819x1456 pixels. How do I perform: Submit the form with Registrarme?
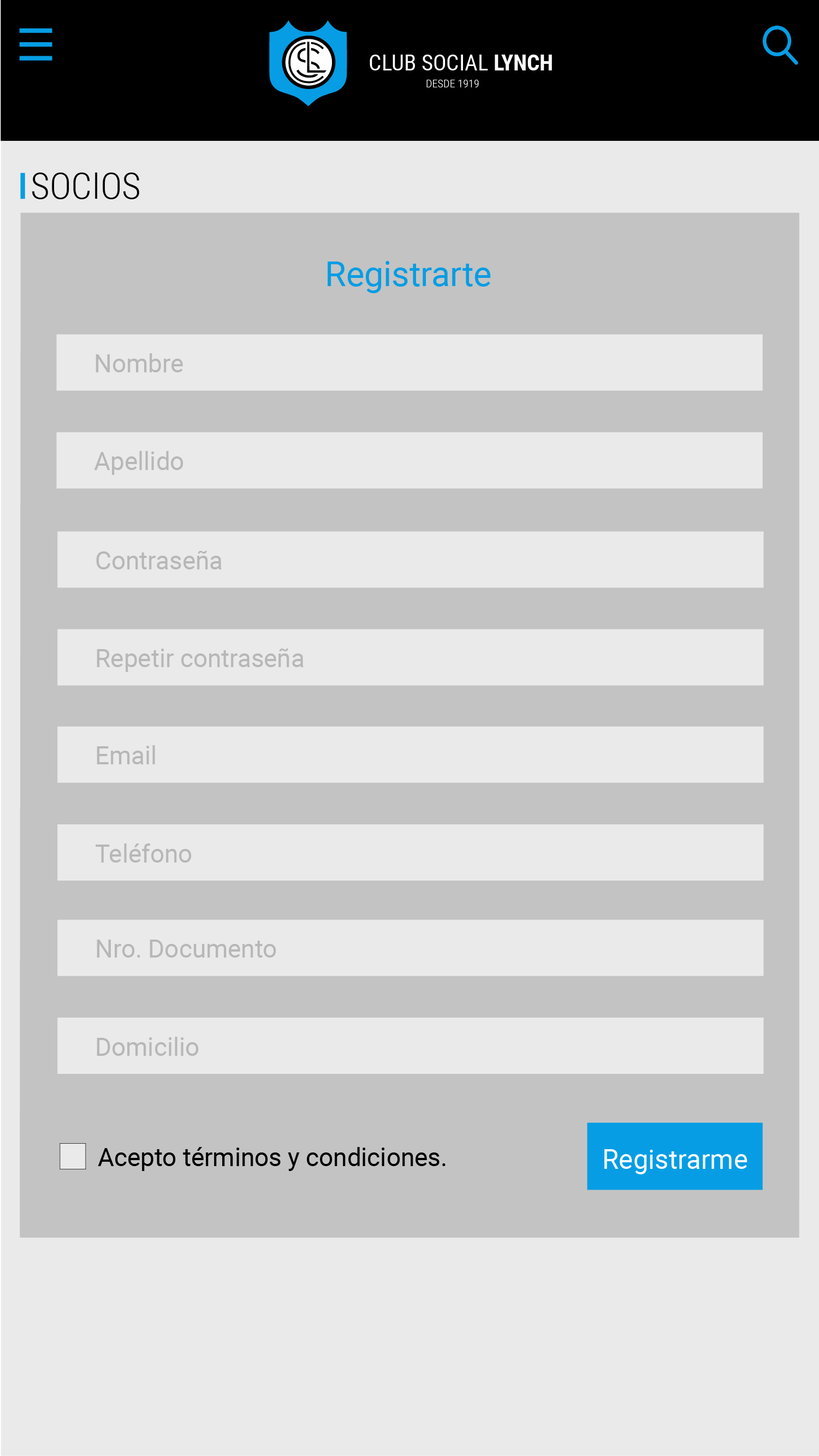[x=674, y=1156]
